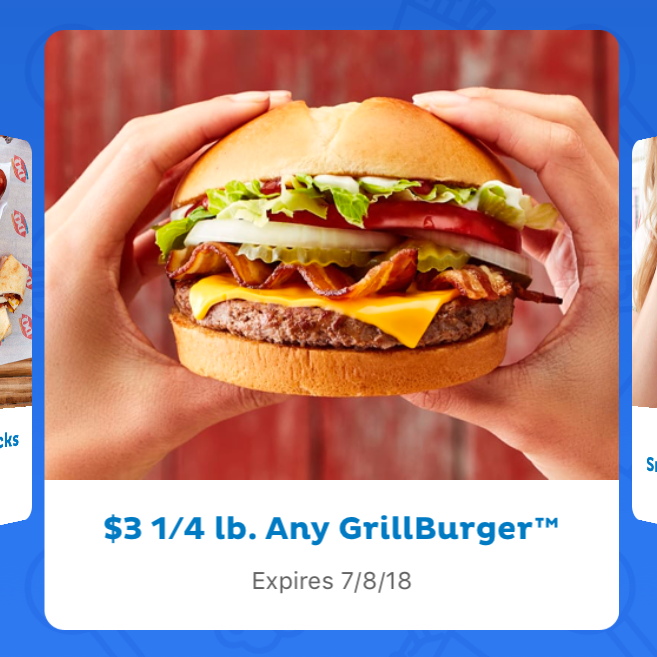This screenshot has width=657, height=657.
Task: Open the partially visible deal card ending in 'cks'
Action: coord(14,330)
